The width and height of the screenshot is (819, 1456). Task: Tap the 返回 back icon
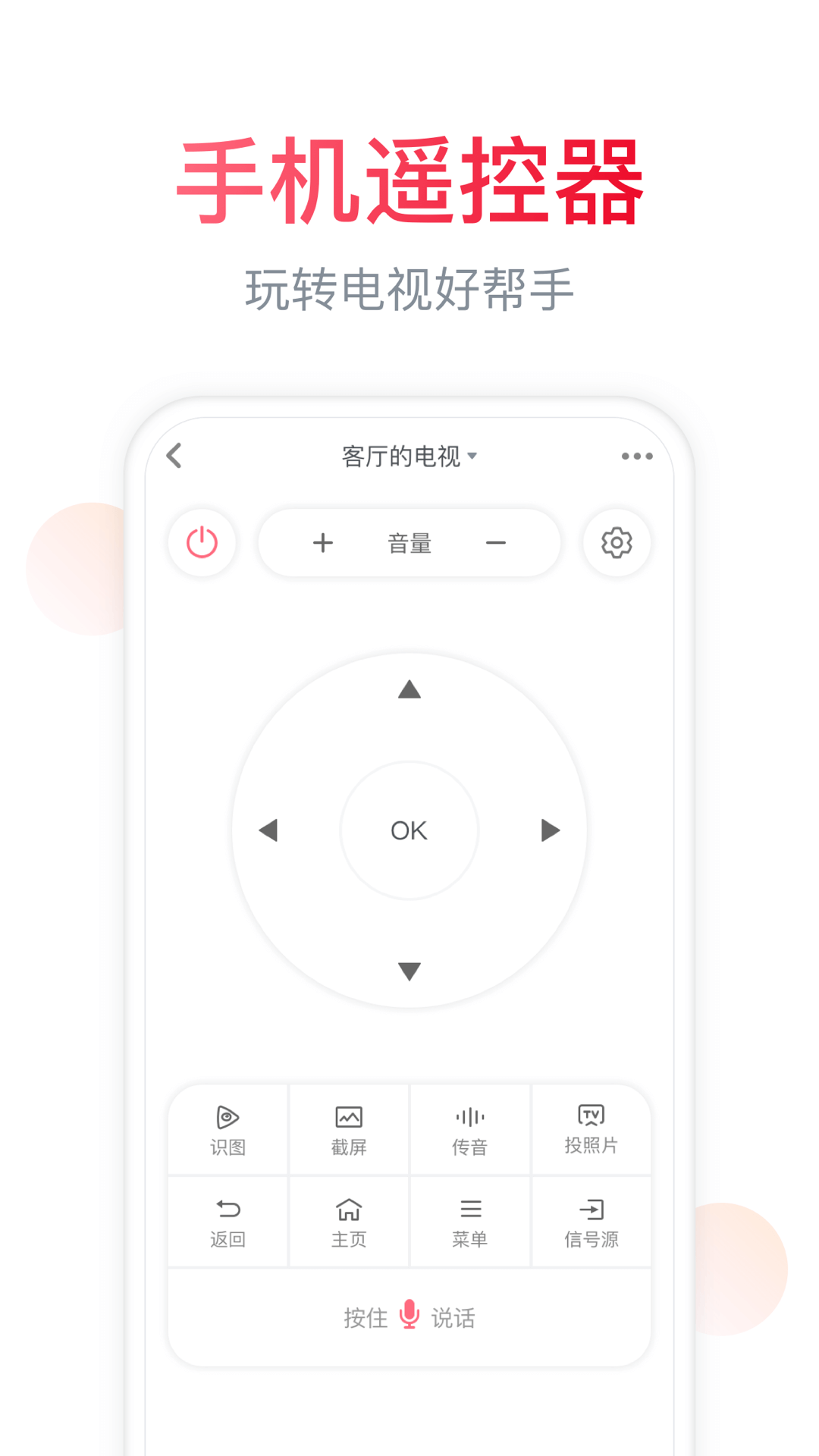click(x=227, y=1221)
